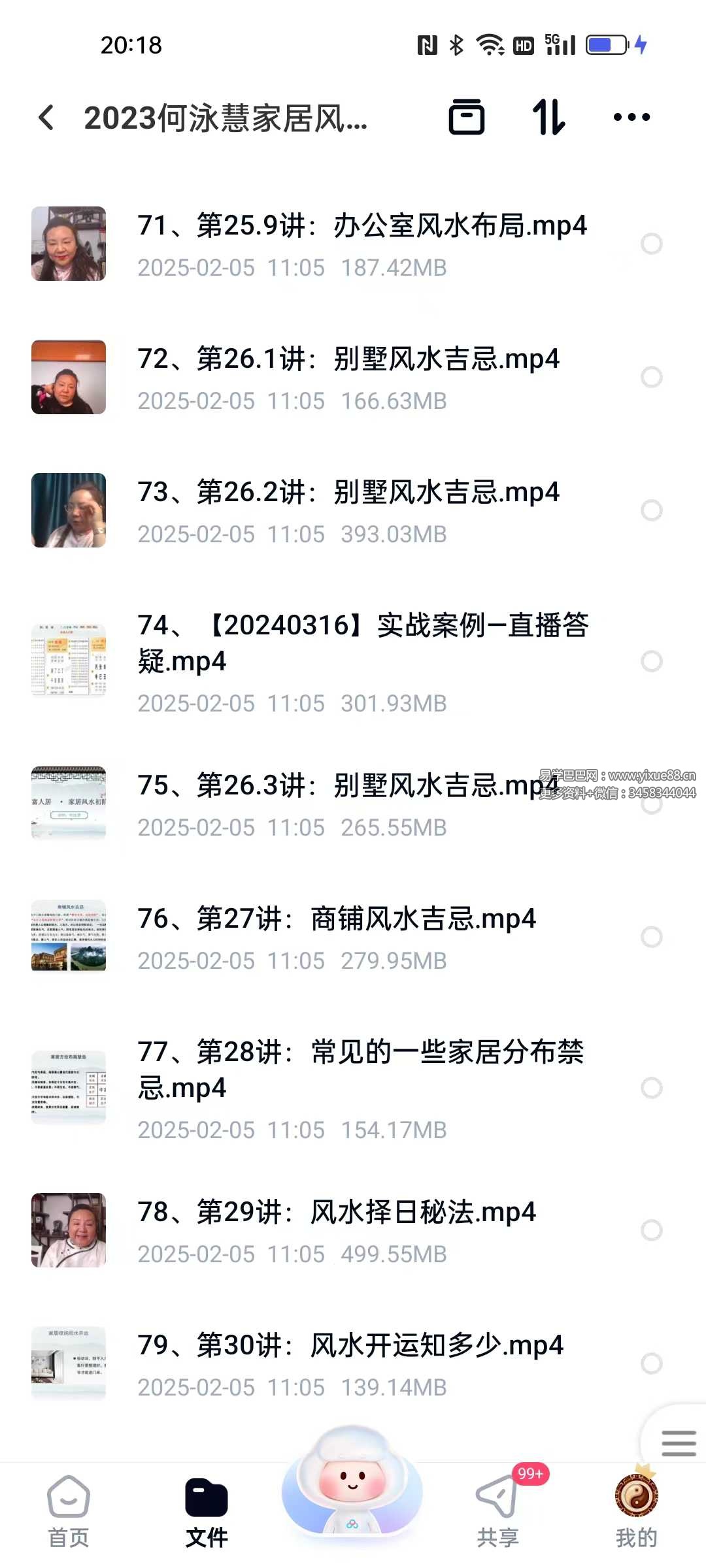This screenshot has width=706, height=1568.
Task: Go back from the folder
Action: 46,118
